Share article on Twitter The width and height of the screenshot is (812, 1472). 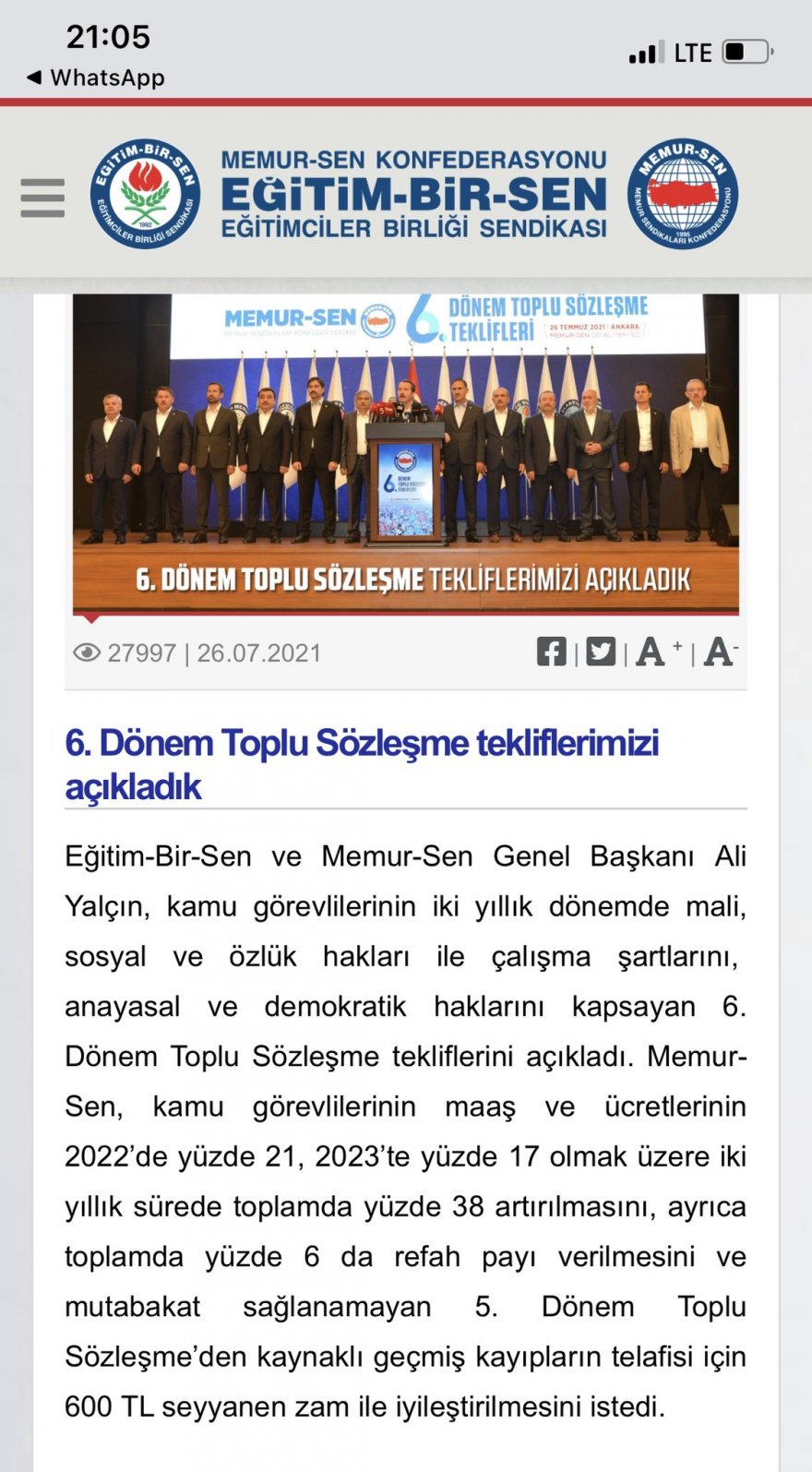click(601, 652)
